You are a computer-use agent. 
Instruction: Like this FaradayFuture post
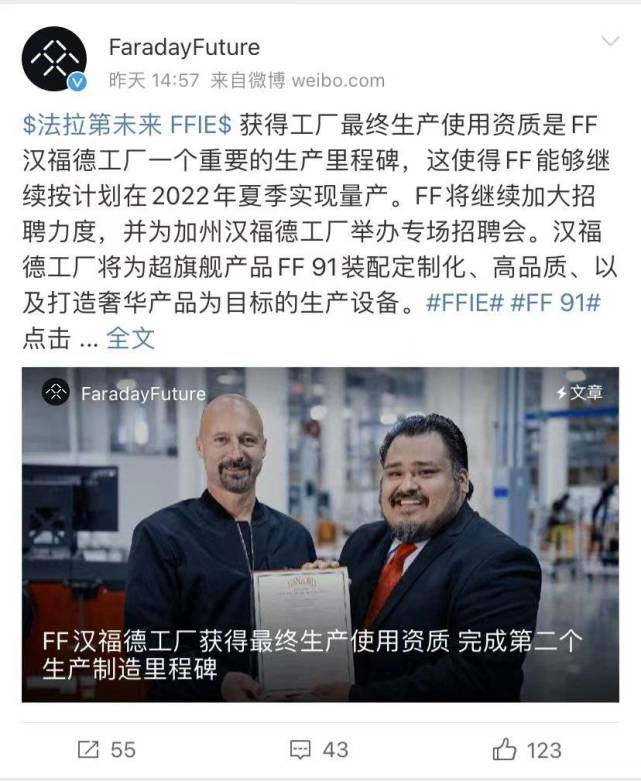coord(527,748)
